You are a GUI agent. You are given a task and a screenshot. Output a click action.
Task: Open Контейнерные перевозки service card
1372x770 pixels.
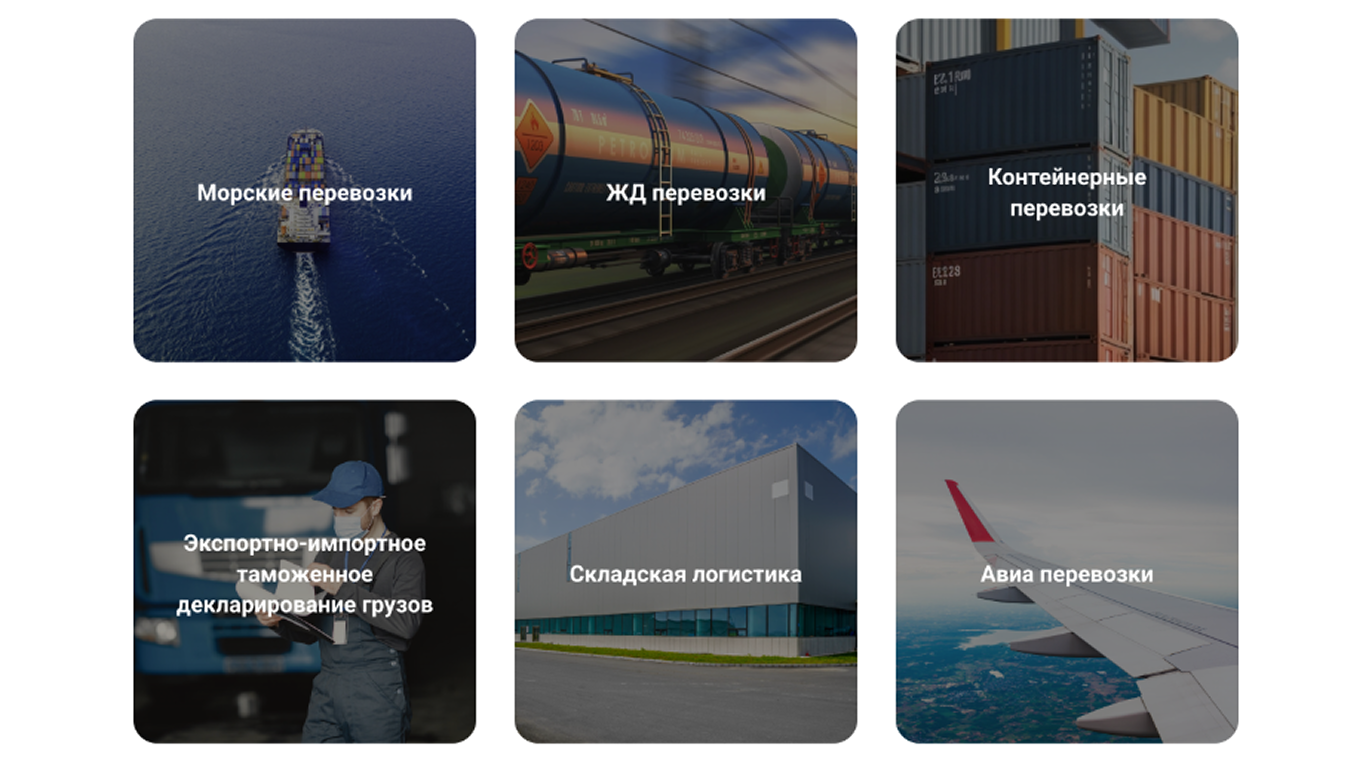[1066, 191]
